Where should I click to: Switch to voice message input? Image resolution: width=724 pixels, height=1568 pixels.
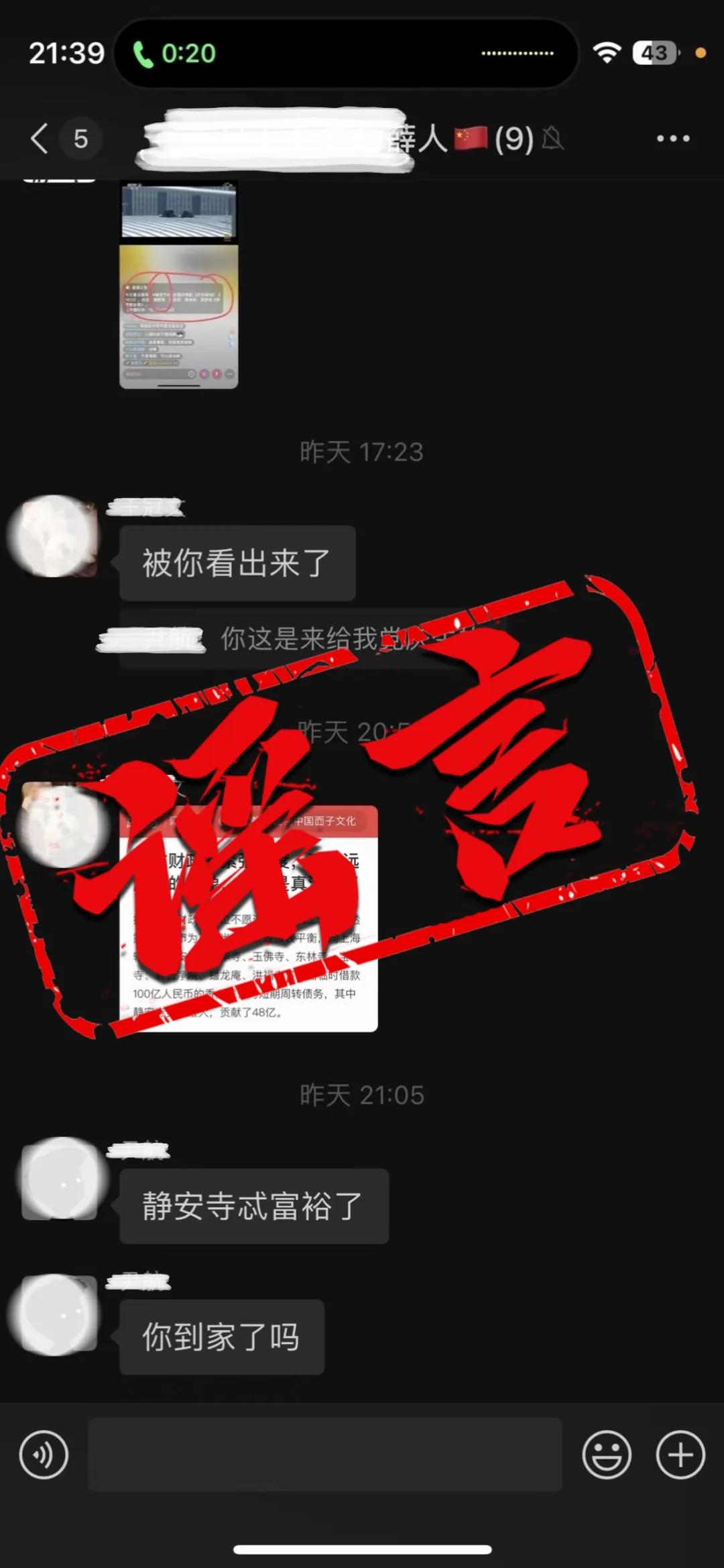coord(44,1455)
